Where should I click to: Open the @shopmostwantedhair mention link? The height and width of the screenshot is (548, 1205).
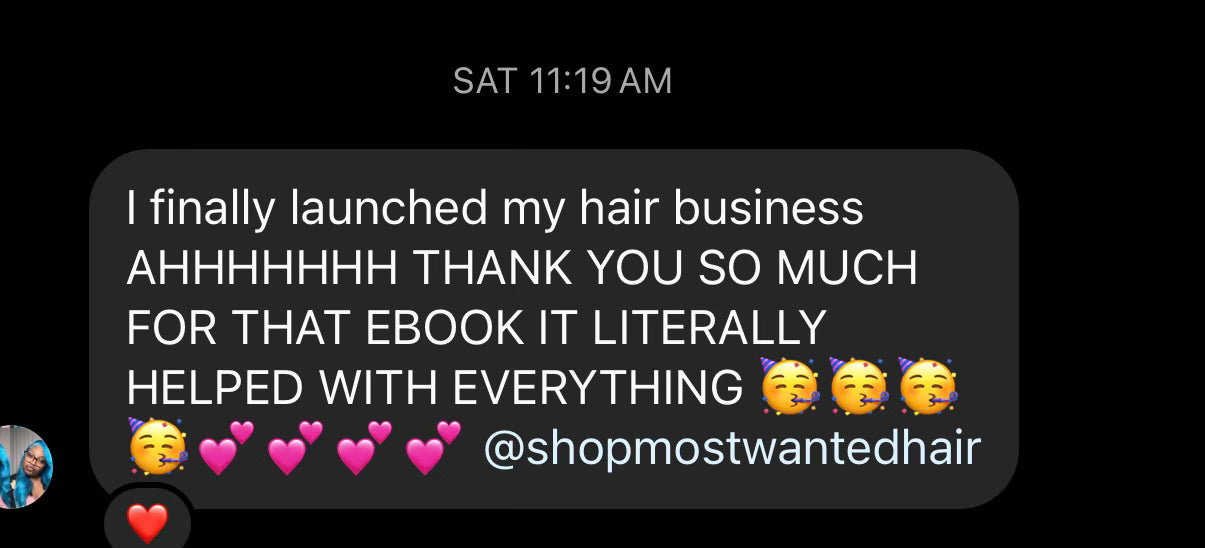[731, 449]
